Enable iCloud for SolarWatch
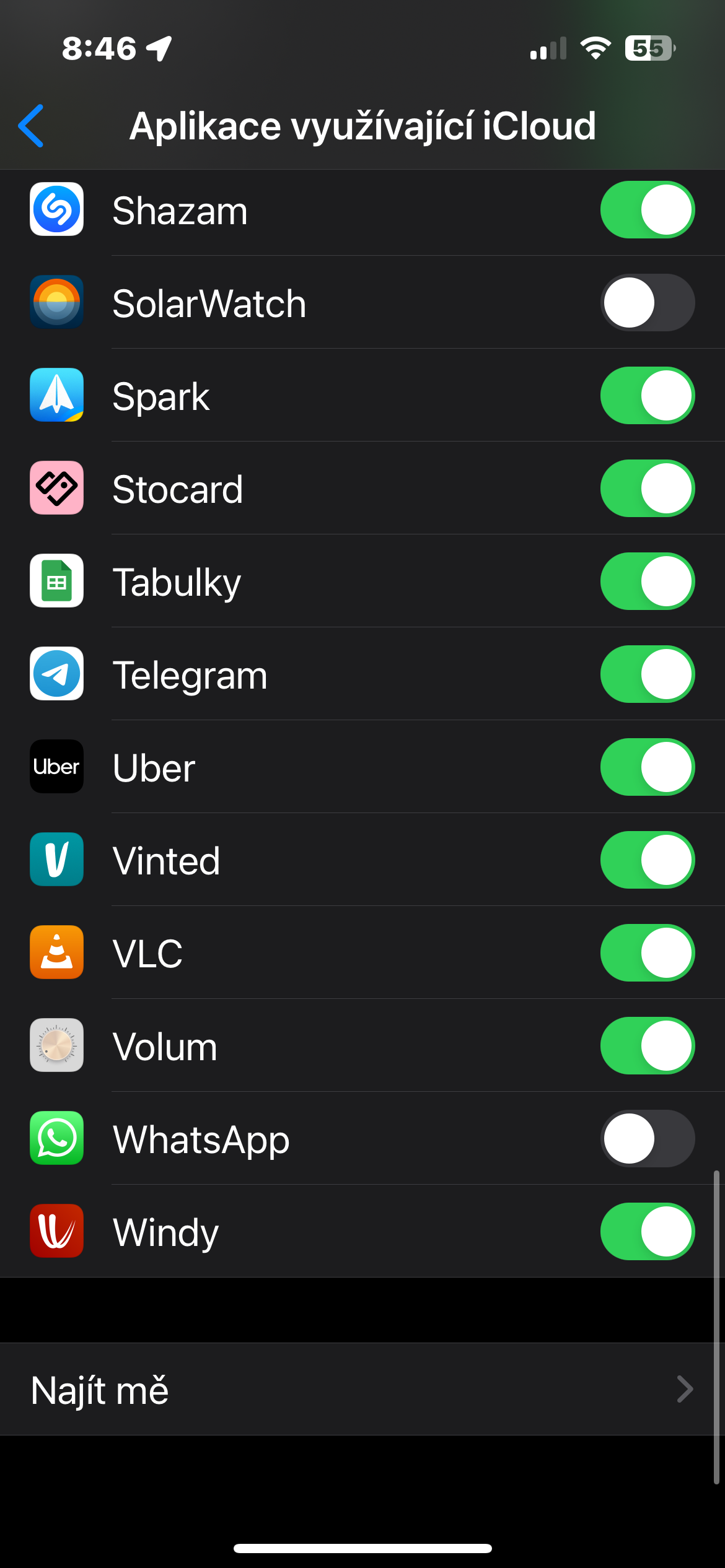Image resolution: width=725 pixels, height=1568 pixels. [647, 303]
